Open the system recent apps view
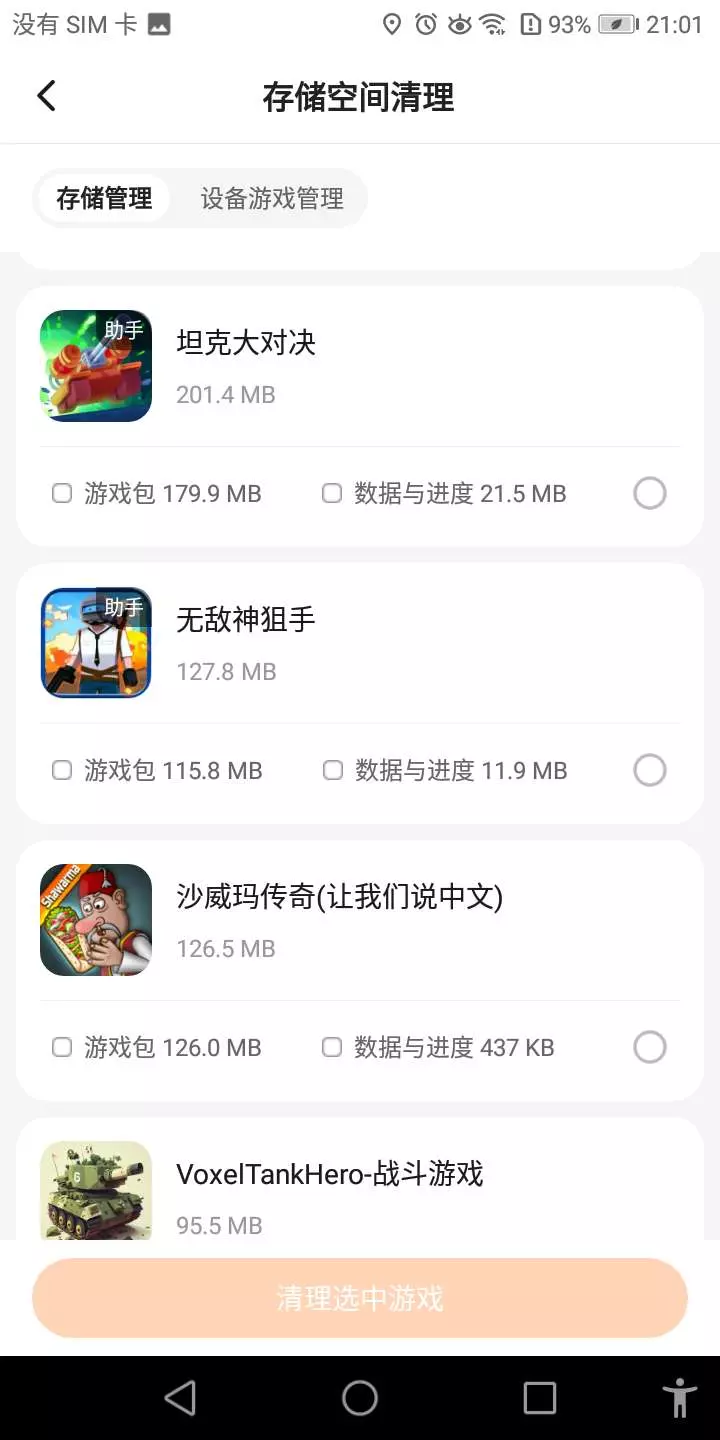 (x=540, y=1398)
